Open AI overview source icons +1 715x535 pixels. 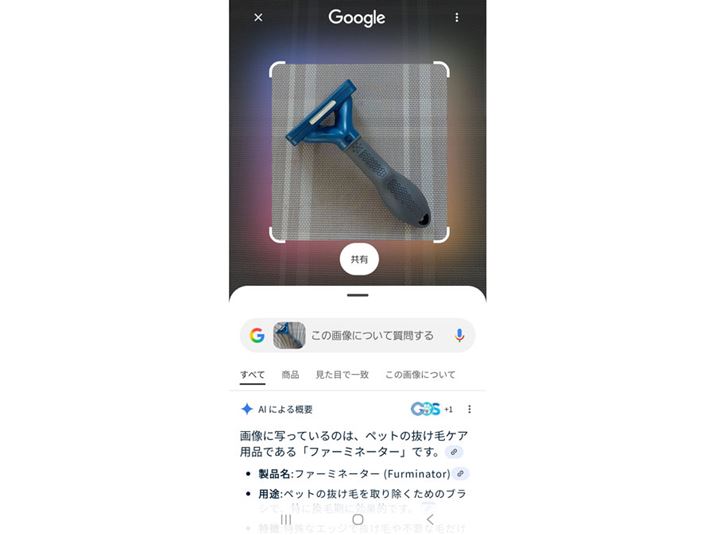[431, 409]
